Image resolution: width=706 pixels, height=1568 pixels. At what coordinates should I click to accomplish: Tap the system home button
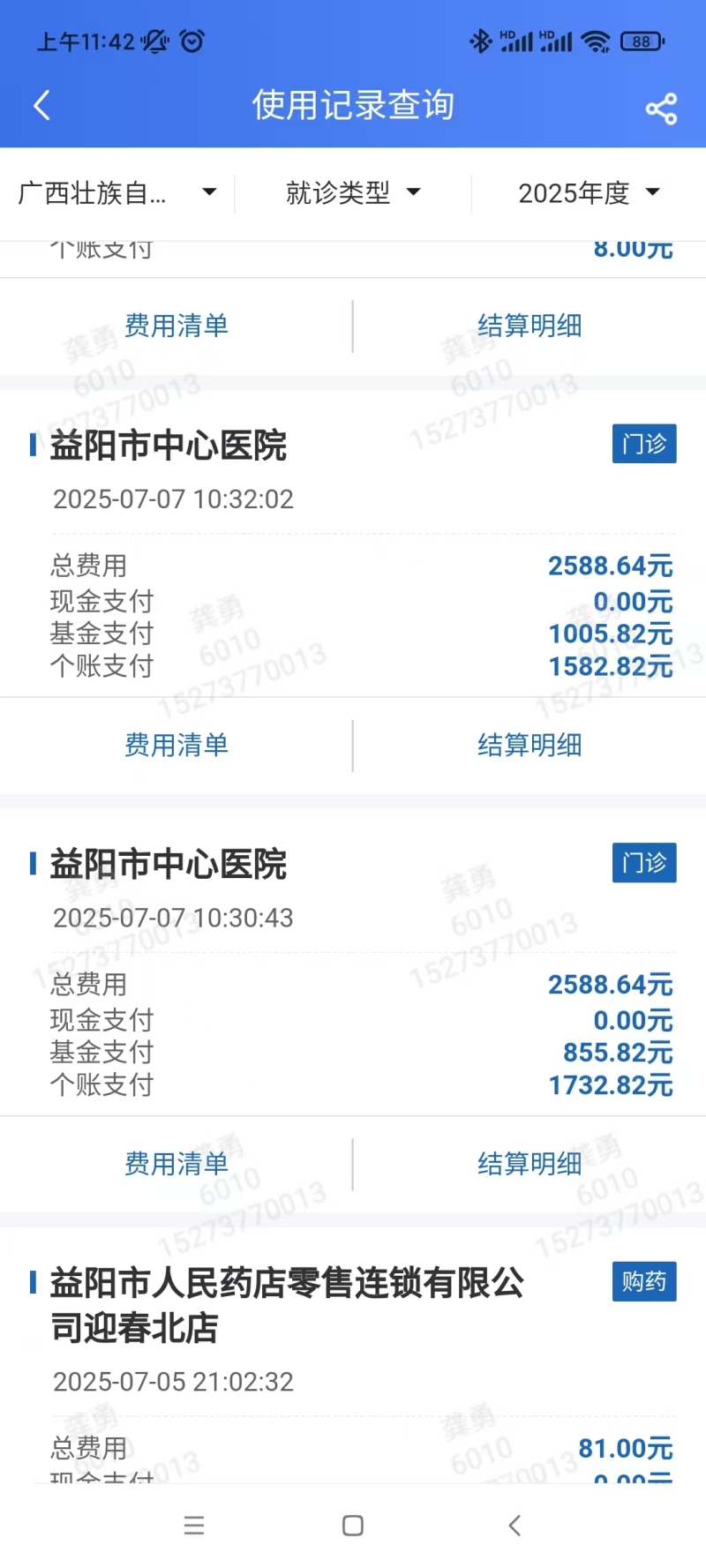coord(353,1526)
